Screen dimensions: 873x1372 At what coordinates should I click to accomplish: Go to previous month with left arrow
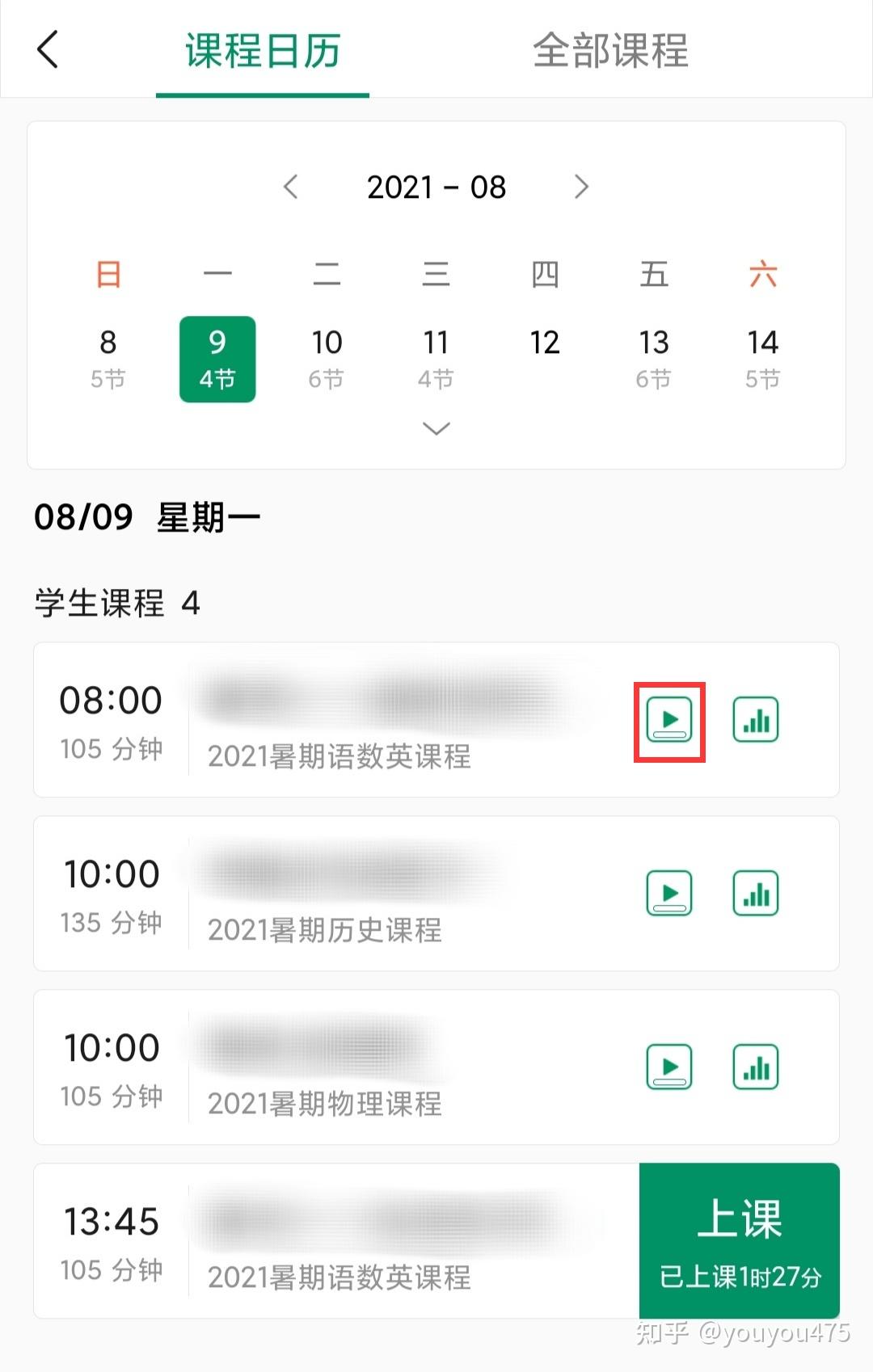pos(289,187)
